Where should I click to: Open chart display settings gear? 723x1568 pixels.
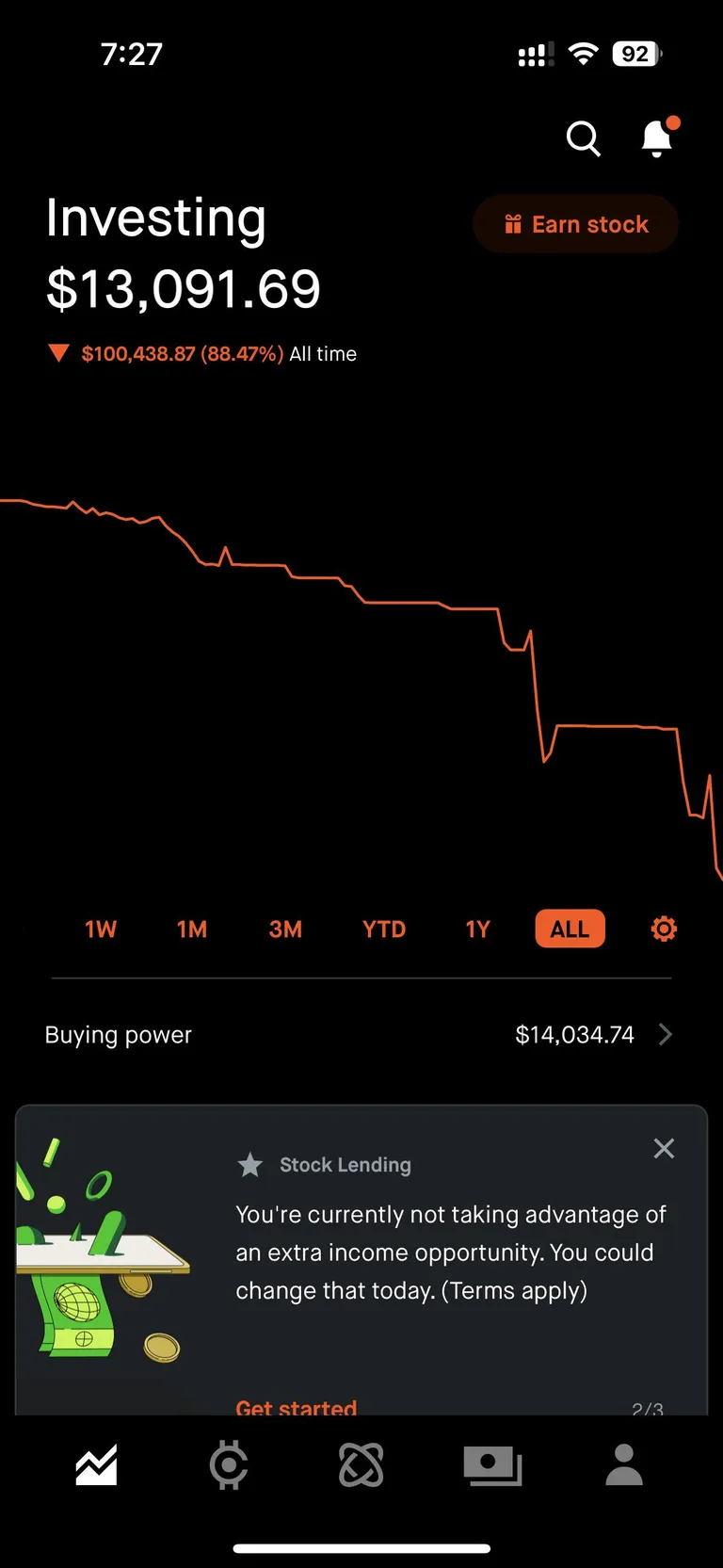coord(664,929)
